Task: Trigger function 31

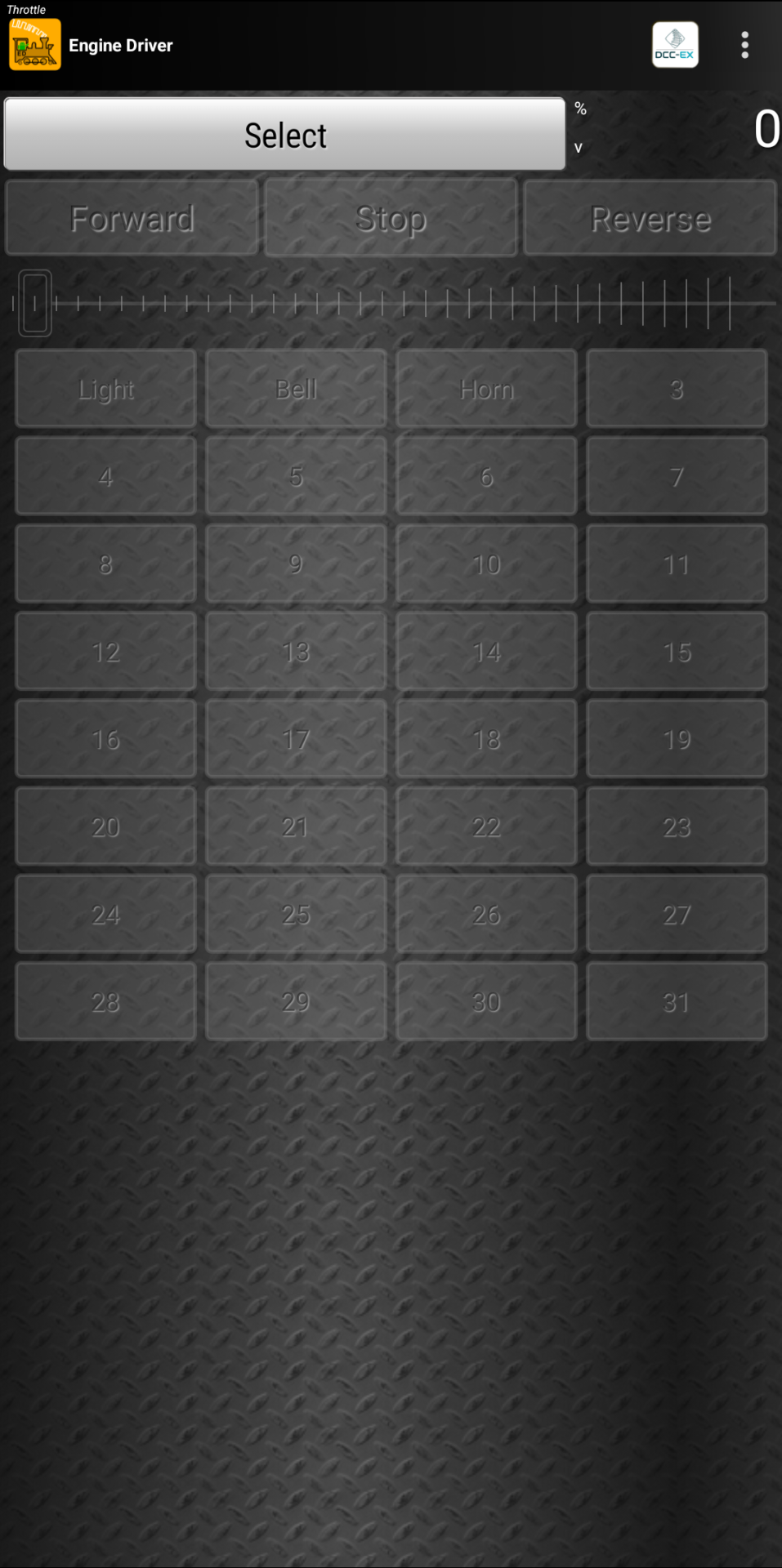Action: (x=677, y=1000)
